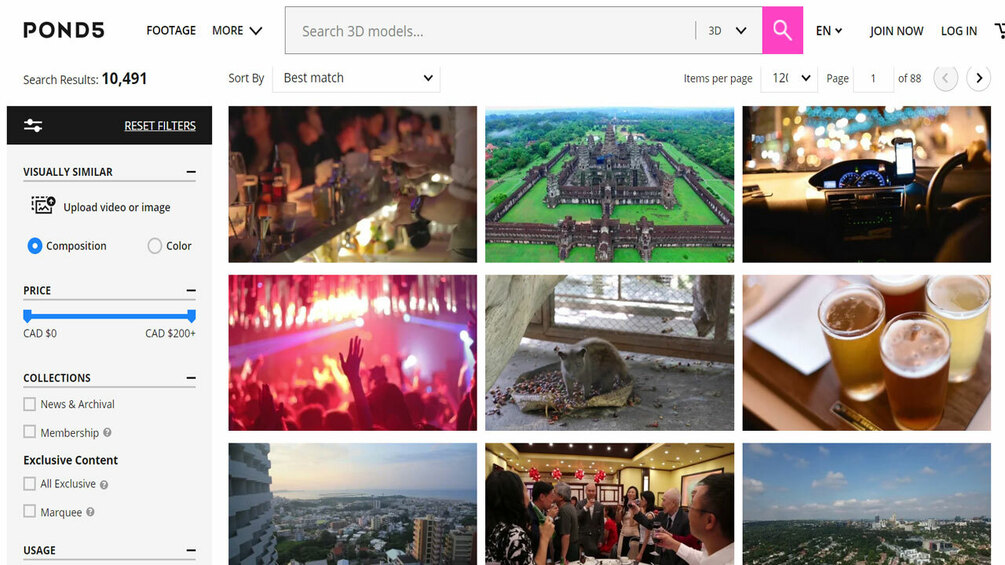1005x565 pixels.
Task: Open the LOG IN page
Action: 958,31
